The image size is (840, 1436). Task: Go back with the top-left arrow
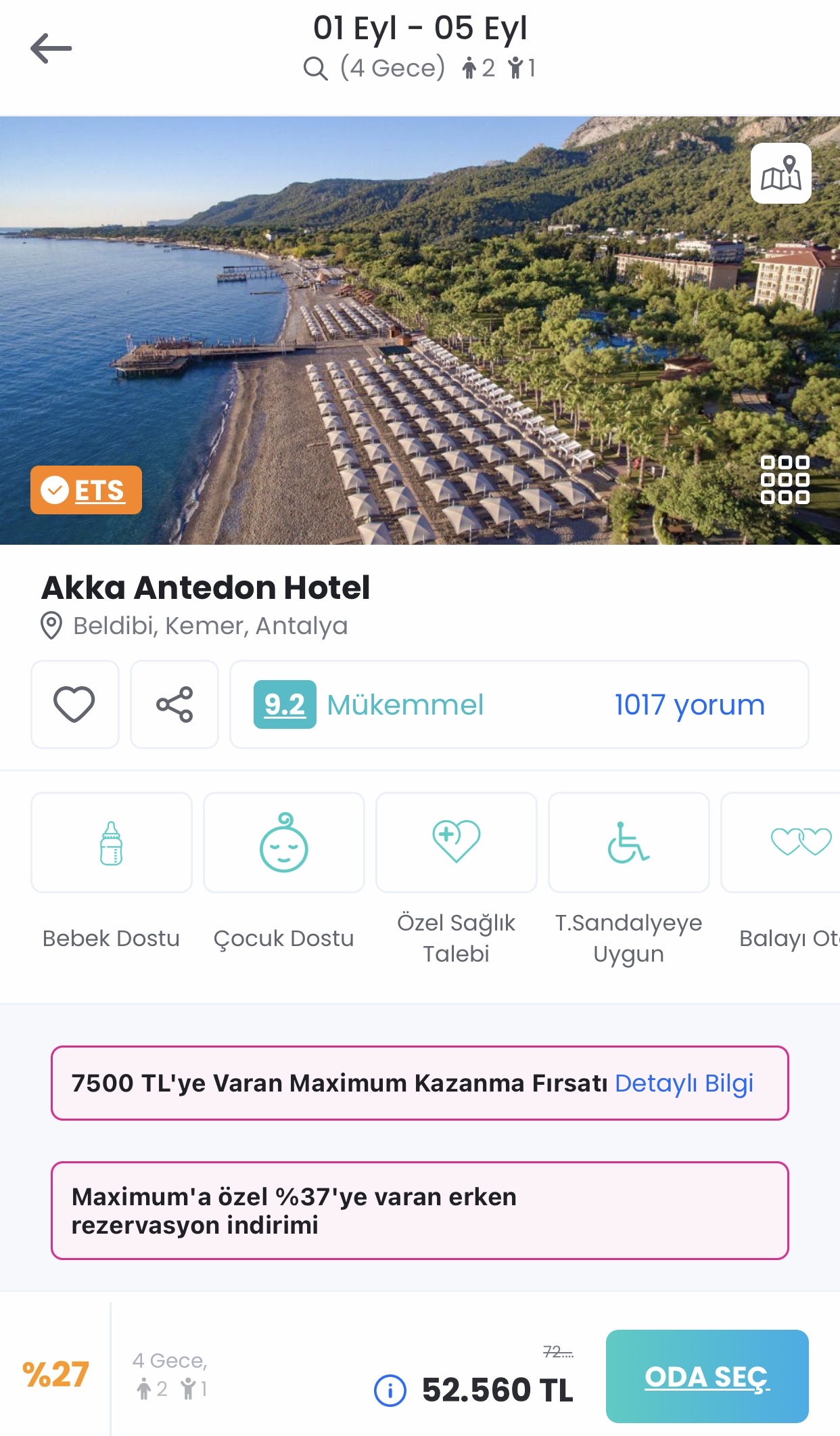pos(51,49)
